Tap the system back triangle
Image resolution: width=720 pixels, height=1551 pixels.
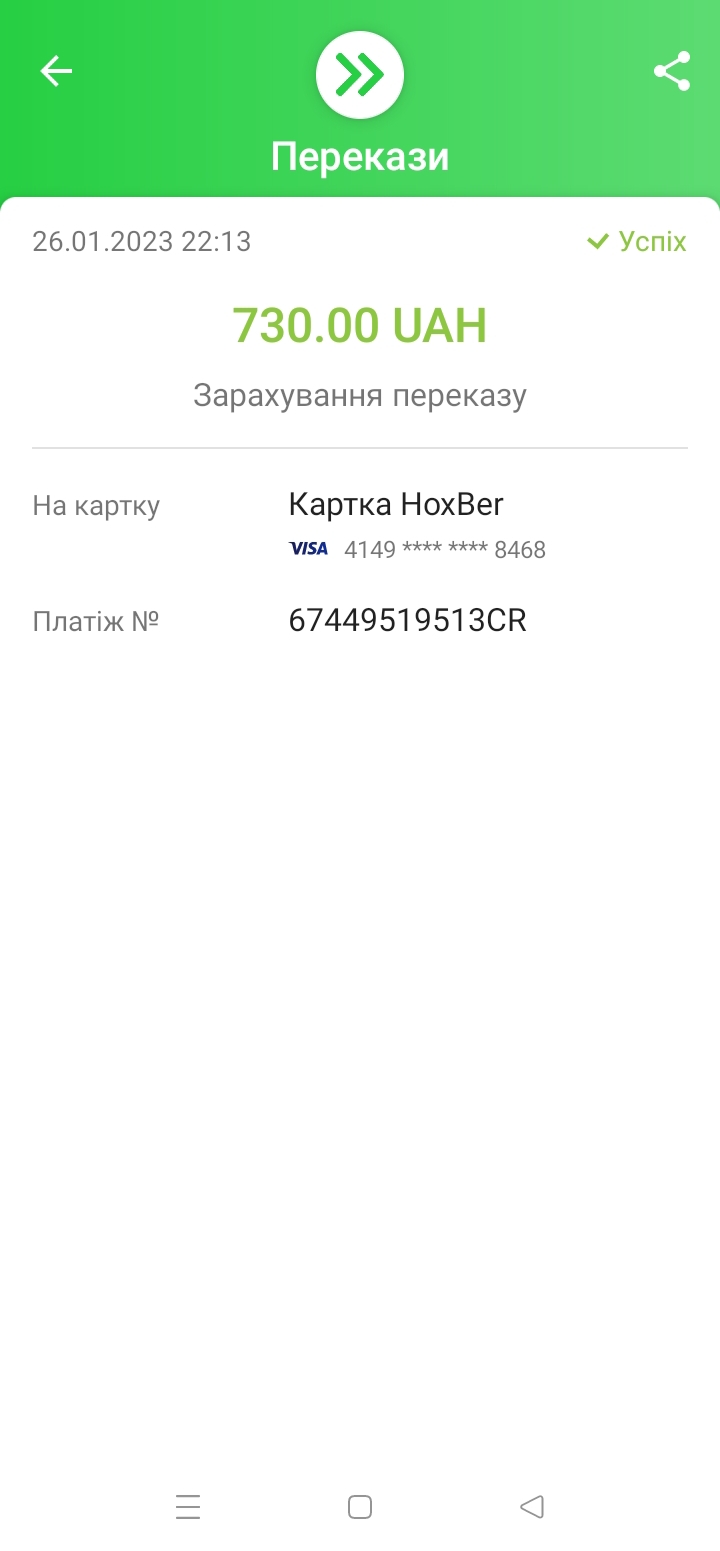click(x=532, y=1506)
